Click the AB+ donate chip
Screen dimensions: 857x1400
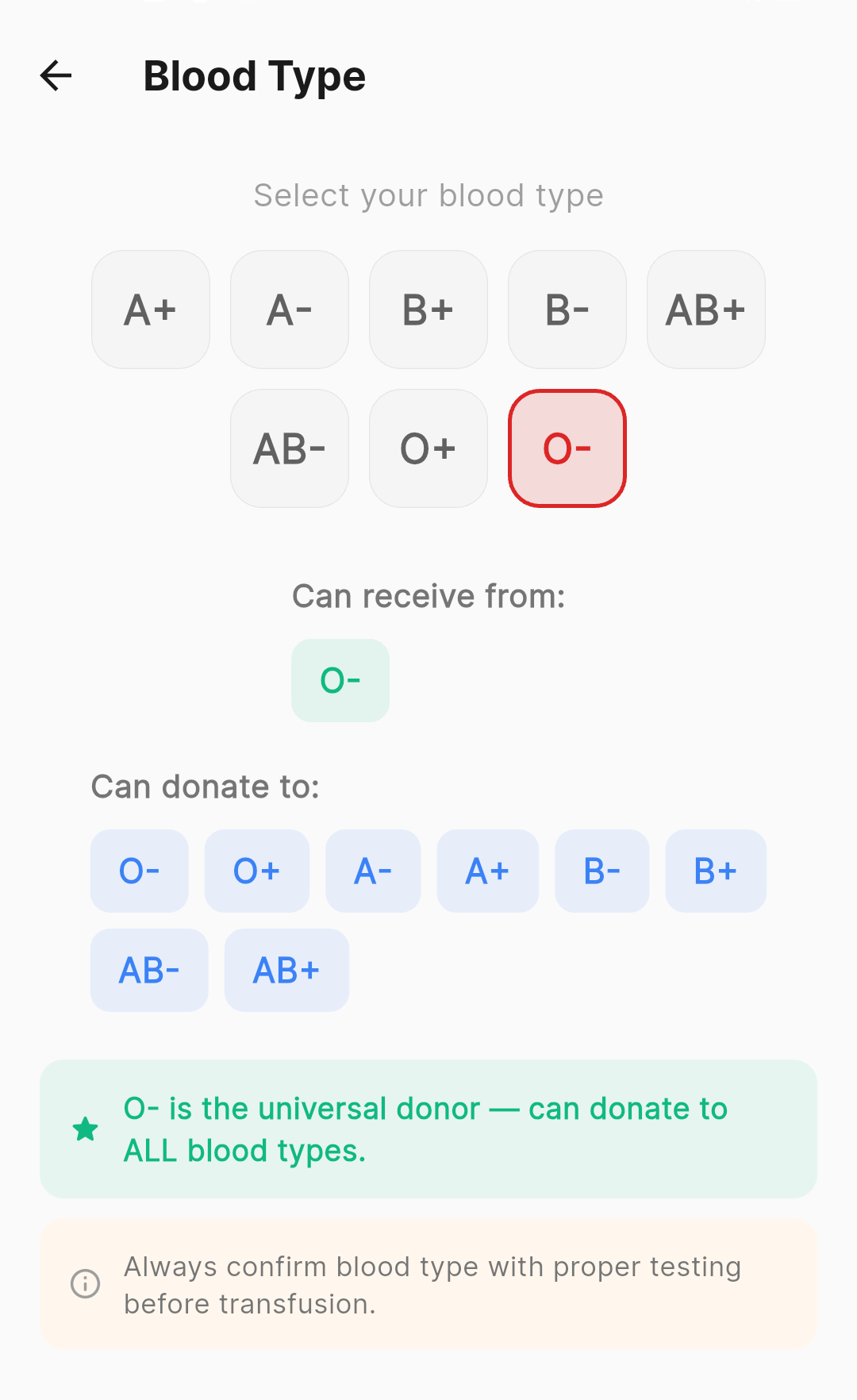(286, 970)
